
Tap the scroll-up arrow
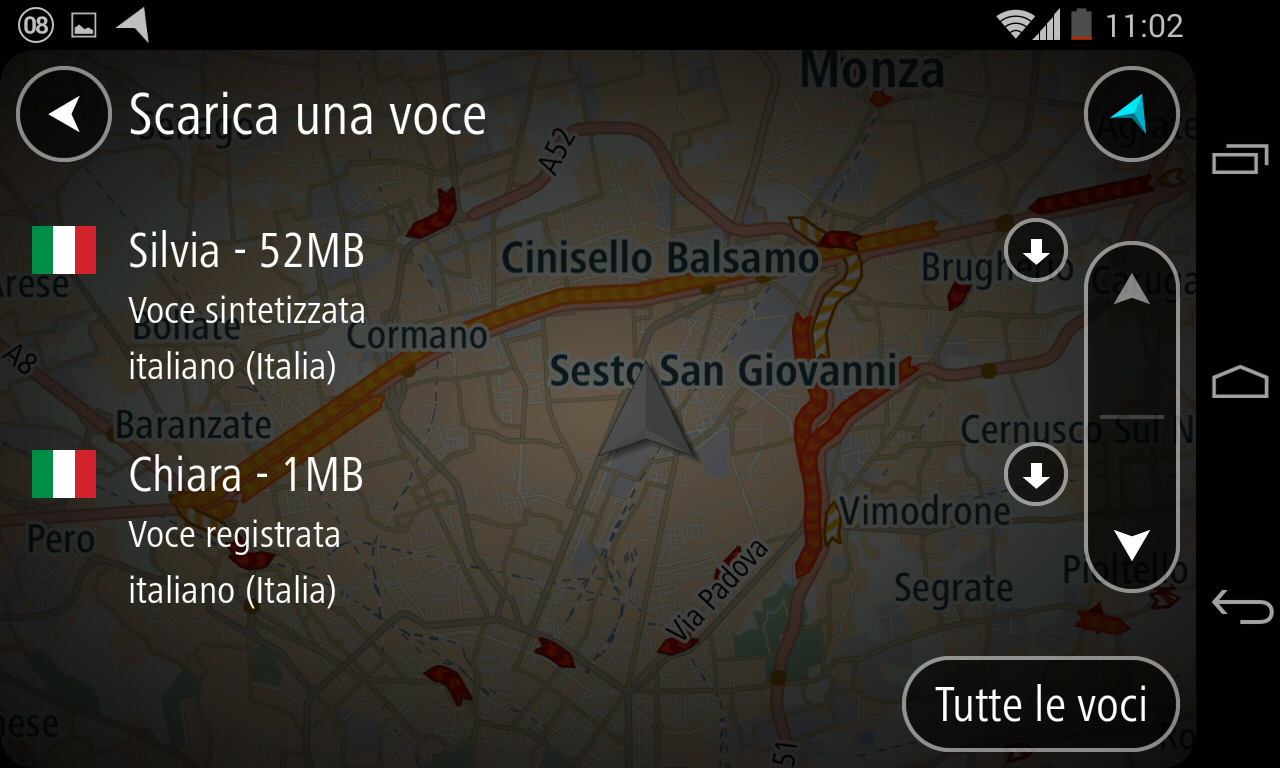tap(1131, 290)
